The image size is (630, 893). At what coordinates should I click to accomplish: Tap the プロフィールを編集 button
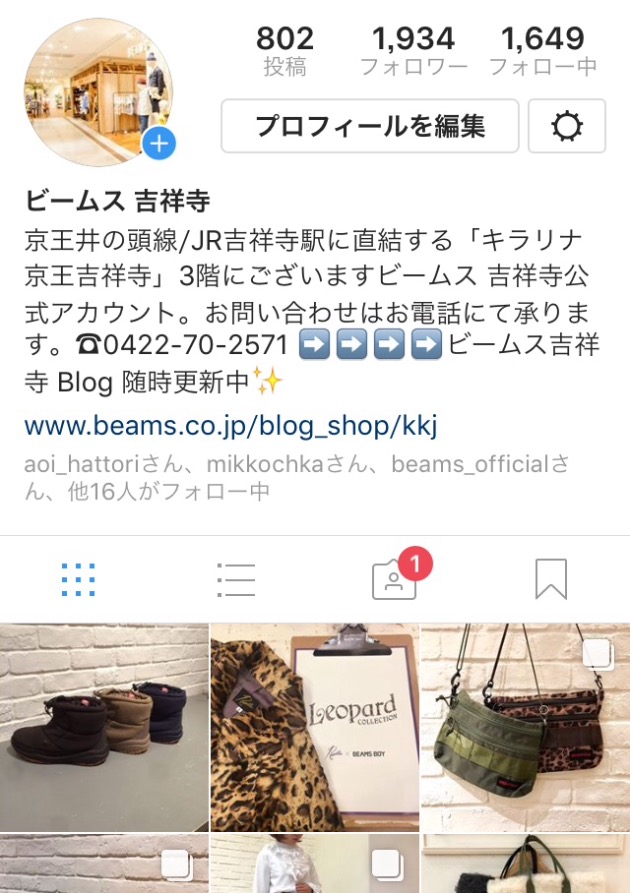(x=369, y=126)
